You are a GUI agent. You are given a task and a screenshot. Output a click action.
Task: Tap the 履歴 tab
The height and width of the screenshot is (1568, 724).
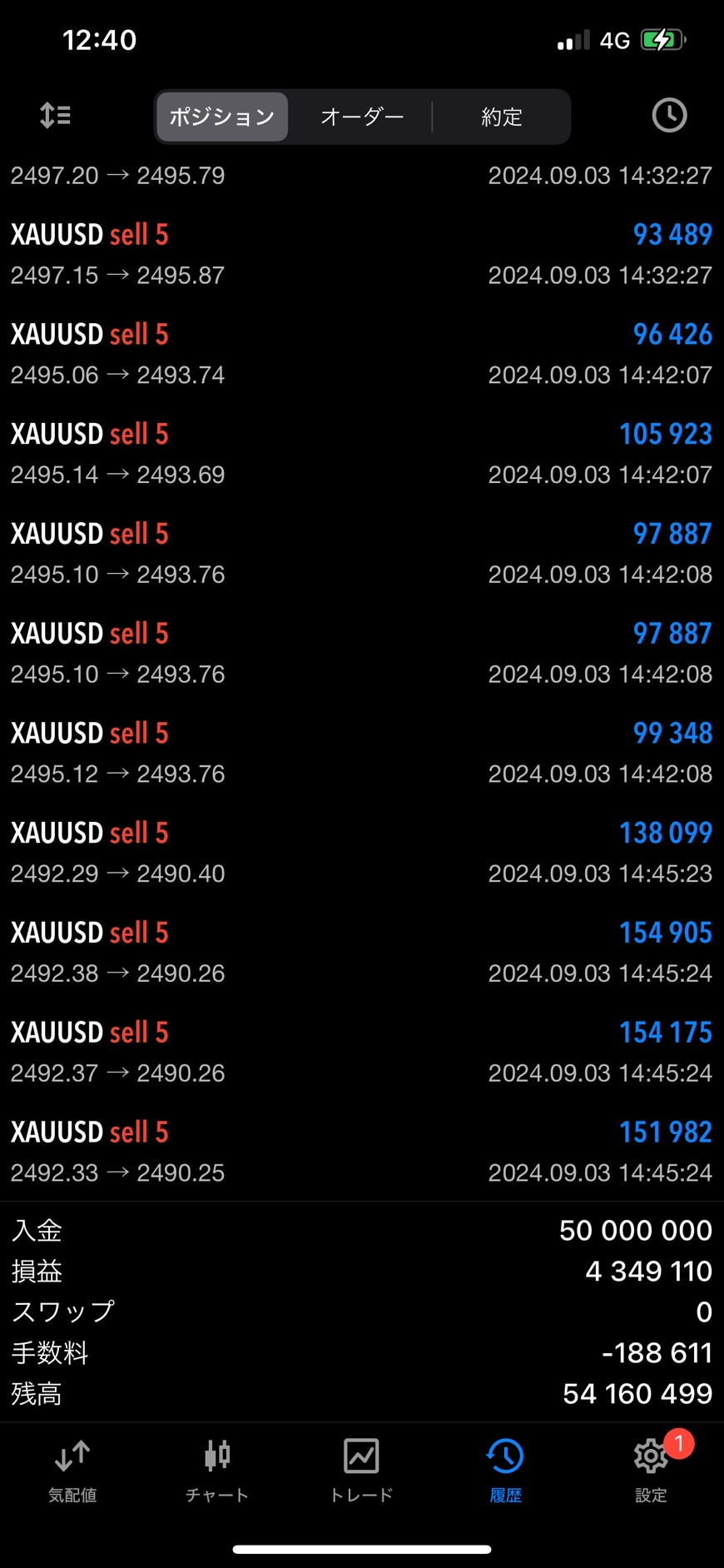tap(505, 1471)
